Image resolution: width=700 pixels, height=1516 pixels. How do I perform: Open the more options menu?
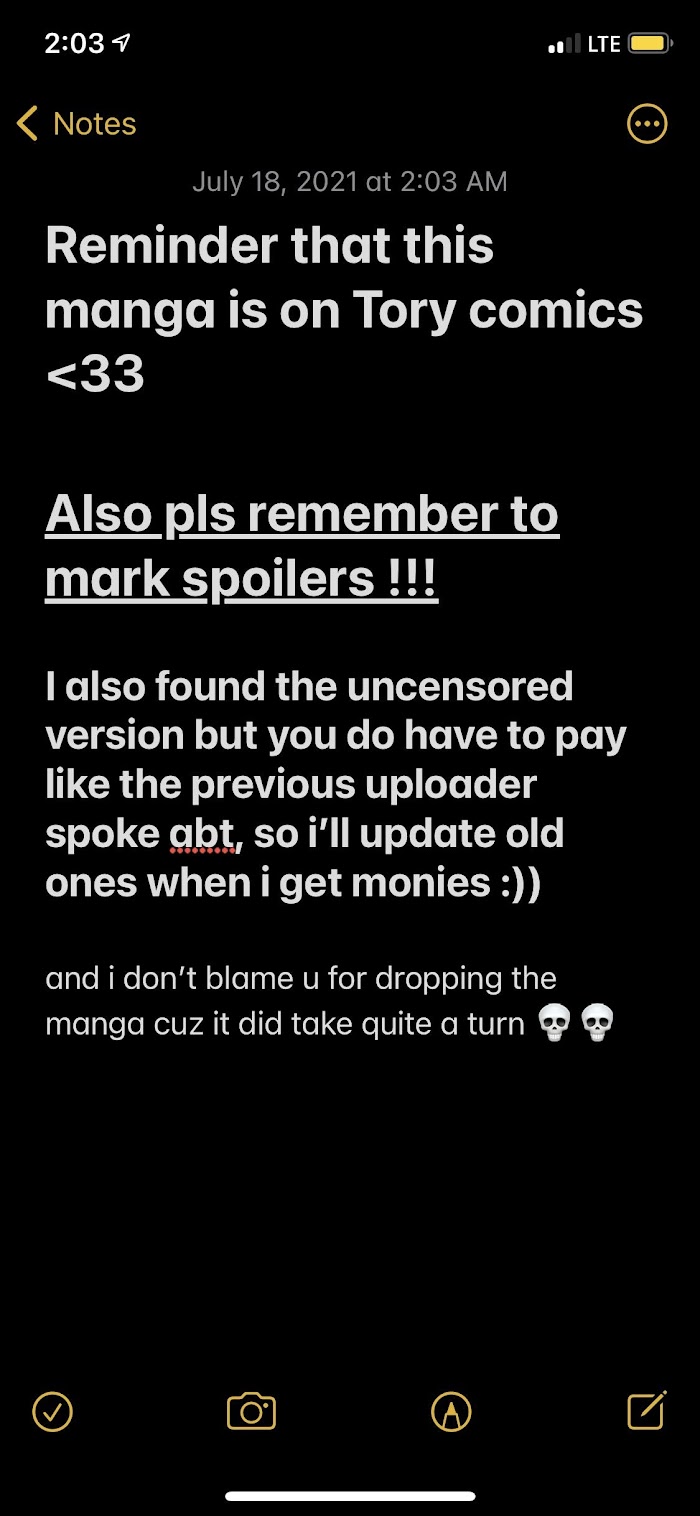pyautogui.click(x=647, y=124)
